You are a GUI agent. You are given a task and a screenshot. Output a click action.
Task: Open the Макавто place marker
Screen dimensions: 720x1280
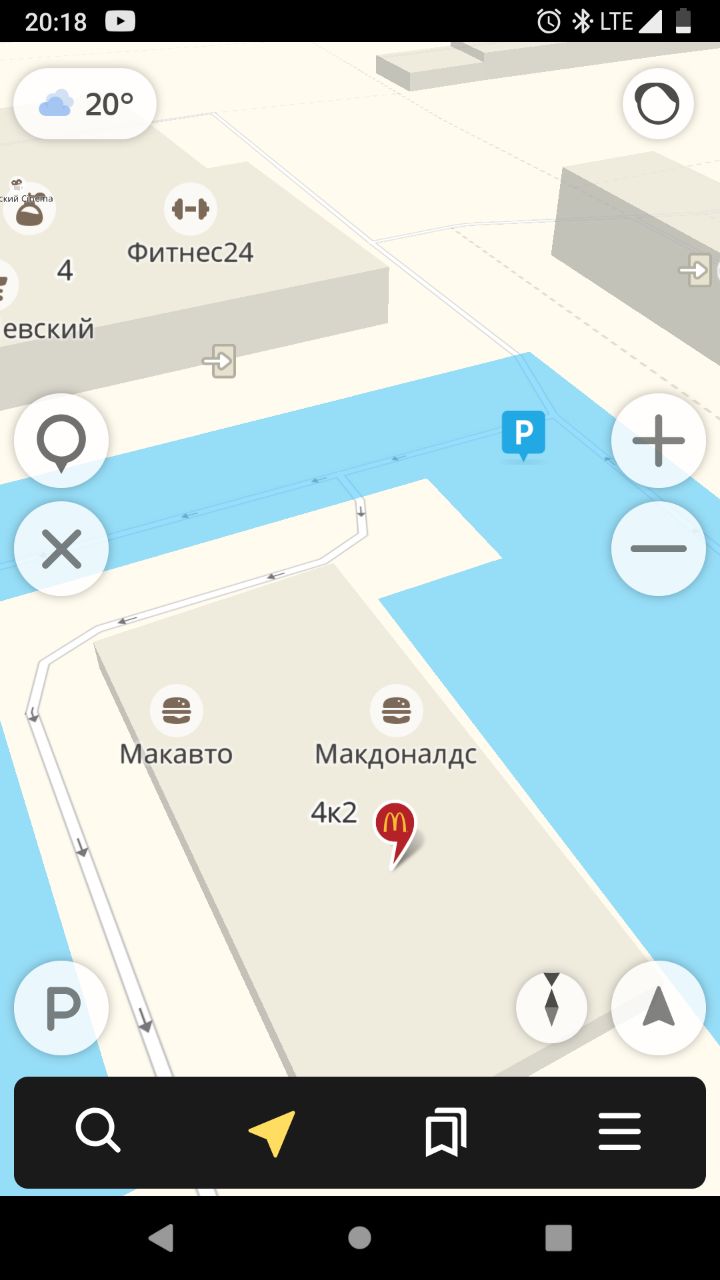coord(177,711)
